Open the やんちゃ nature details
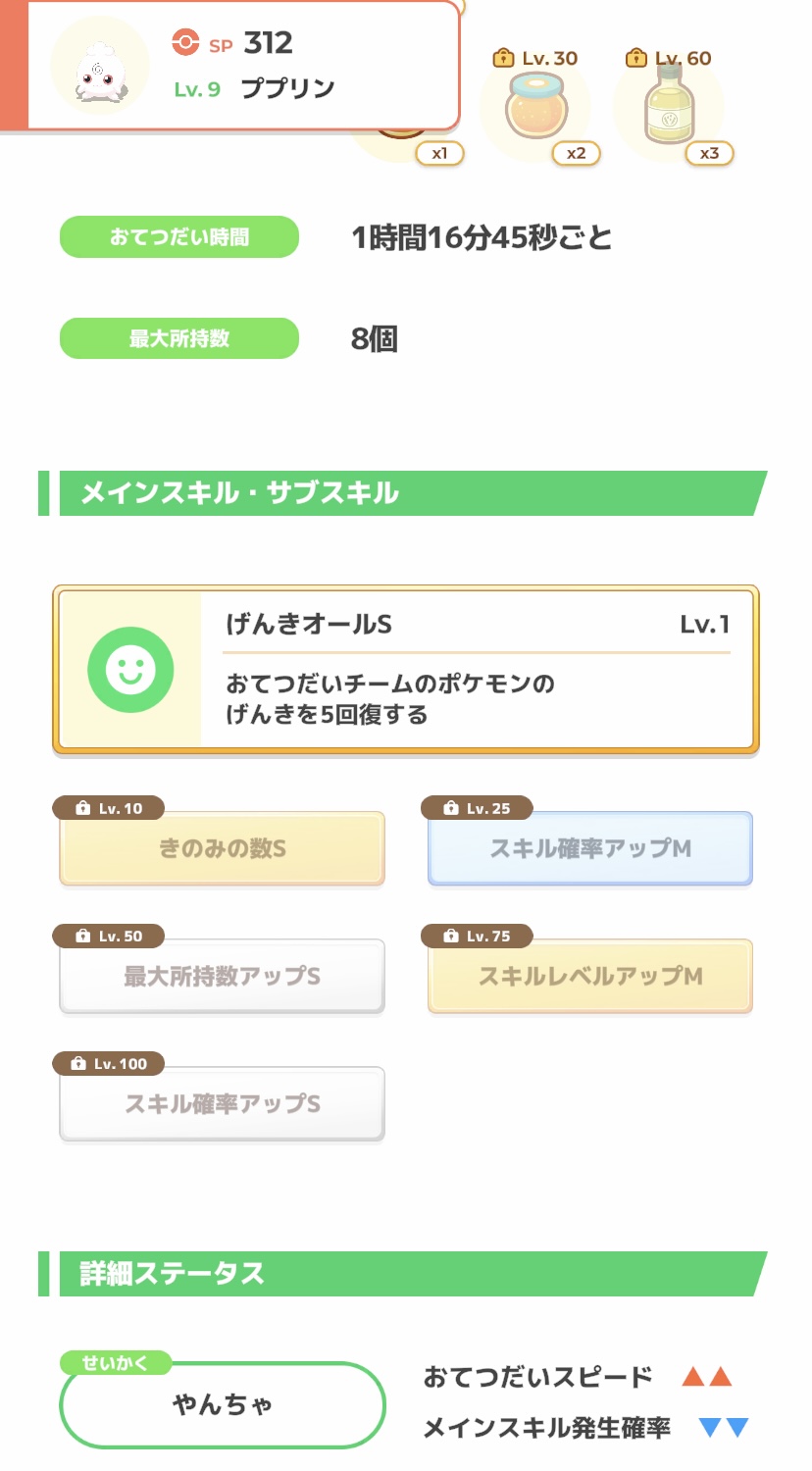 point(223,1404)
